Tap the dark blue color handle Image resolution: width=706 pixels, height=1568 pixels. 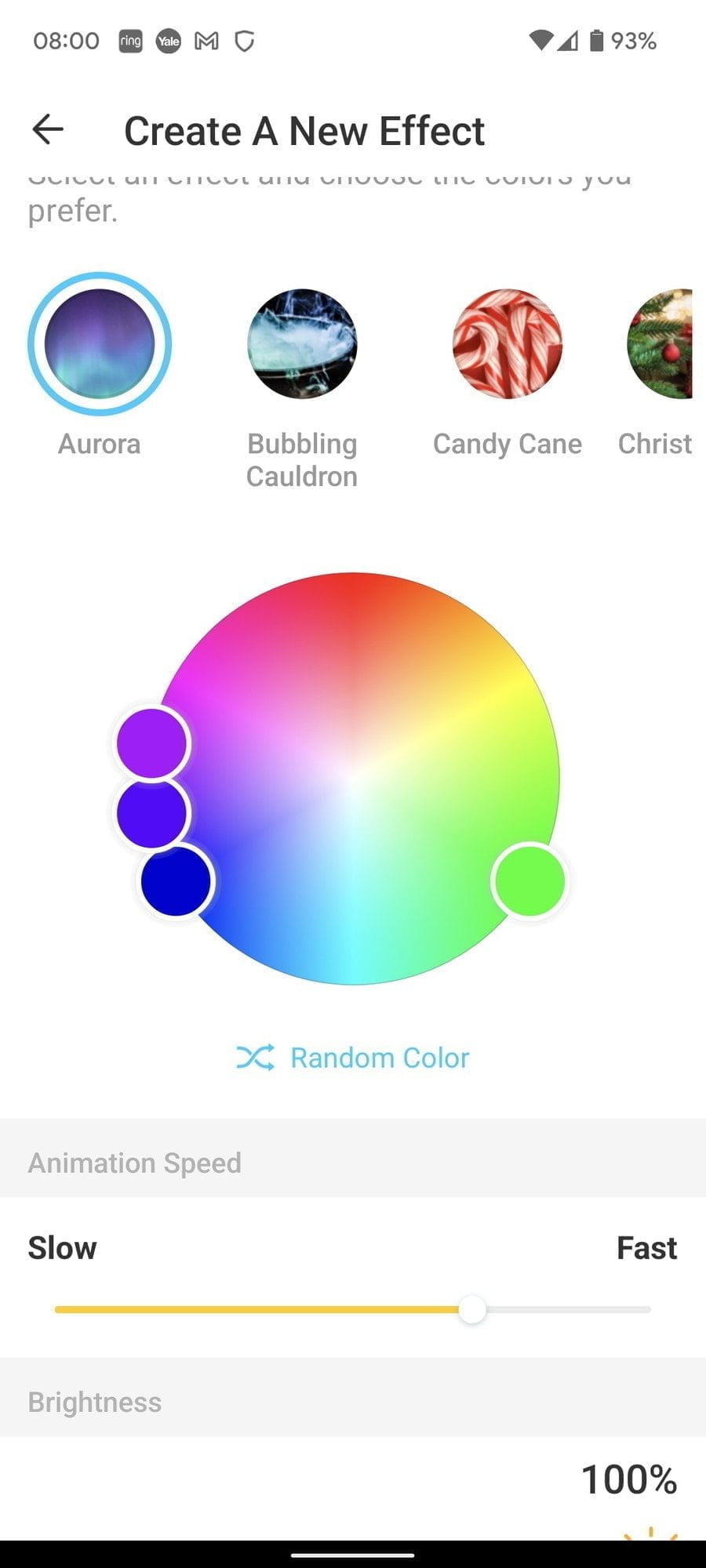pyautogui.click(x=176, y=881)
